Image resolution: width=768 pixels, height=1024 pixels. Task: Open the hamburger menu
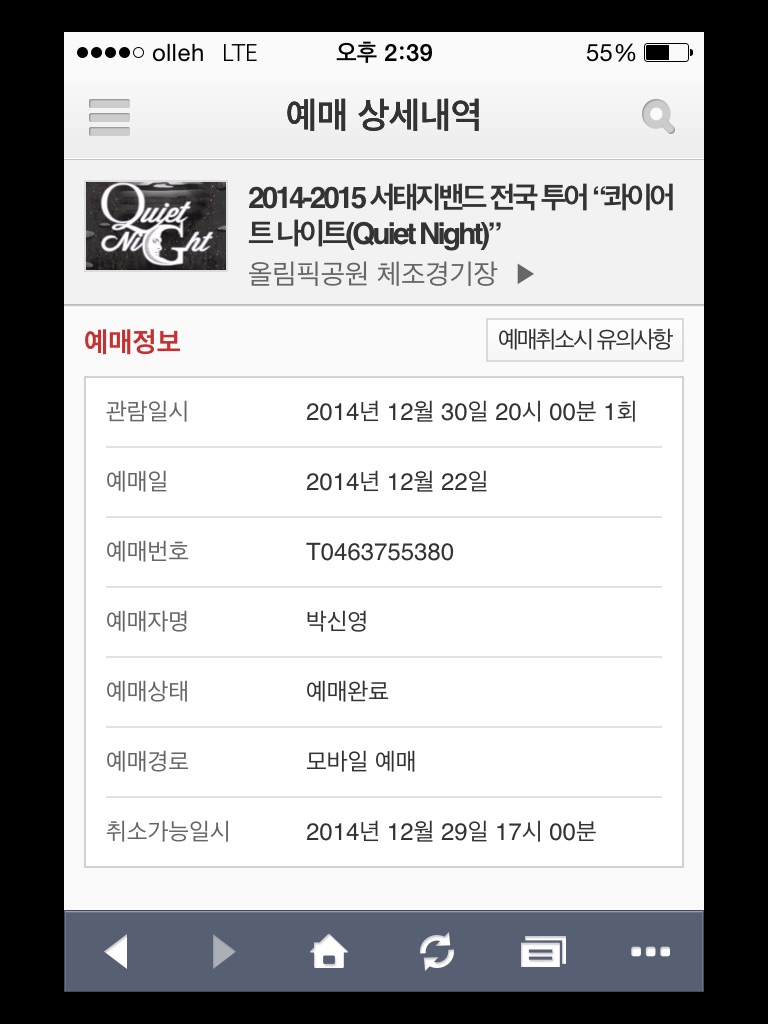(x=110, y=117)
